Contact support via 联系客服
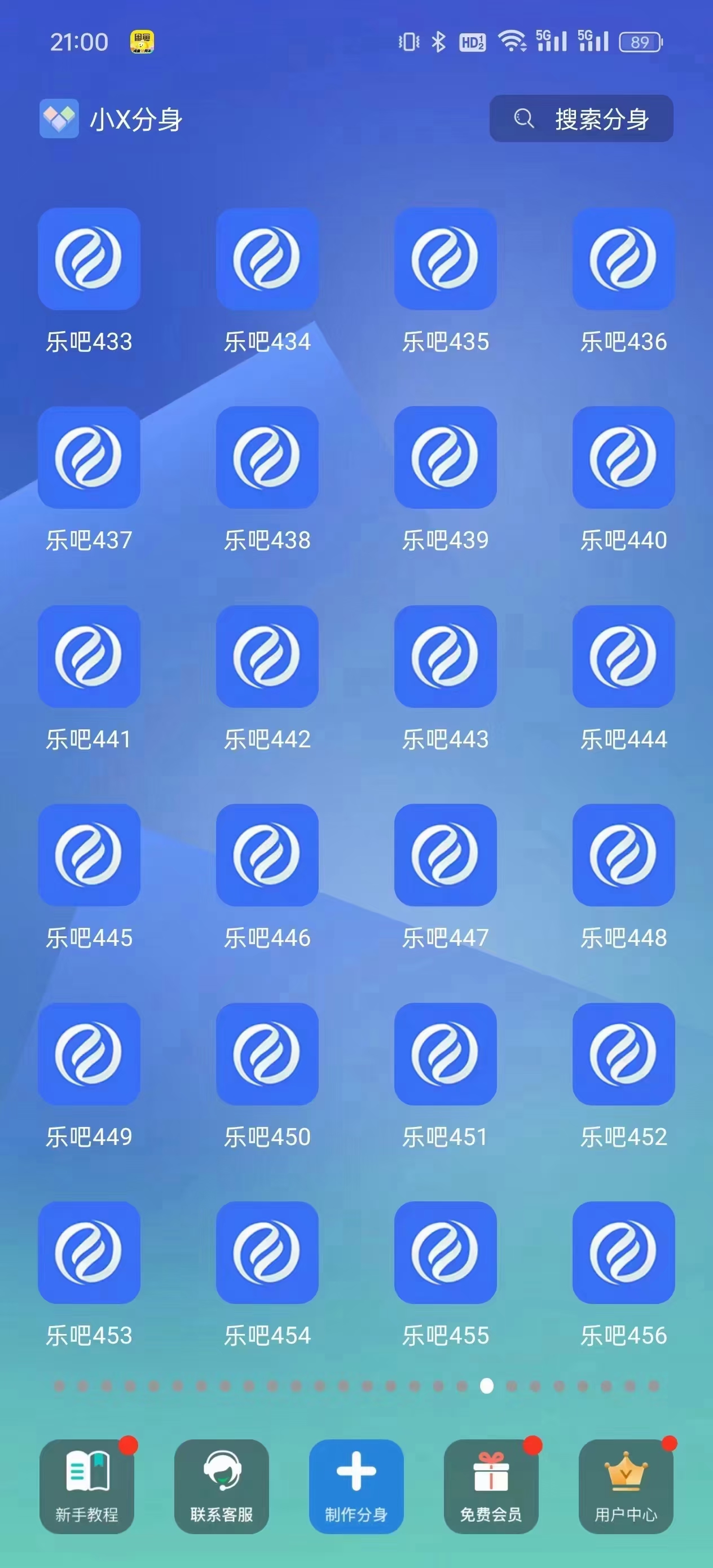Viewport: 713px width, 1568px height. (222, 1486)
